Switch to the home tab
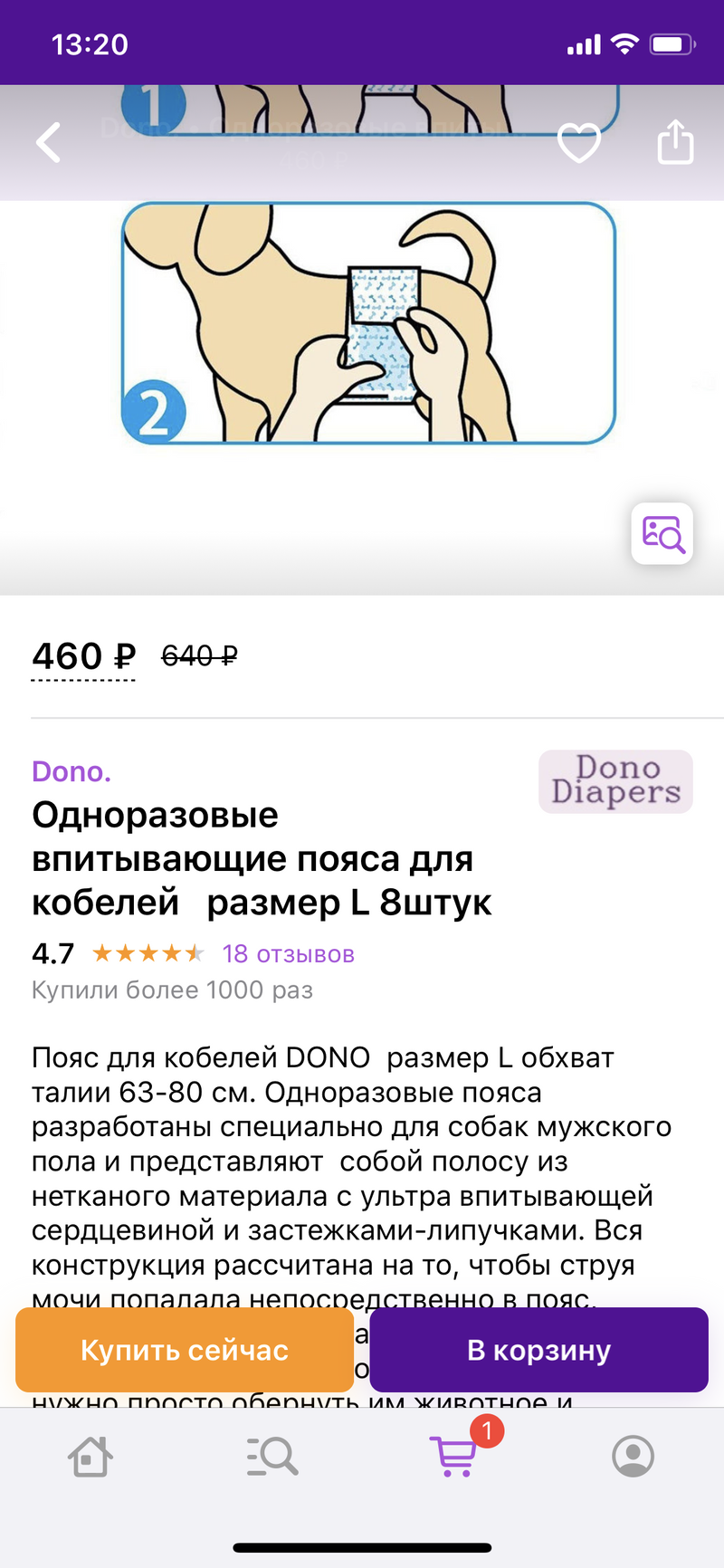Image resolution: width=724 pixels, height=1568 pixels. point(90,1457)
